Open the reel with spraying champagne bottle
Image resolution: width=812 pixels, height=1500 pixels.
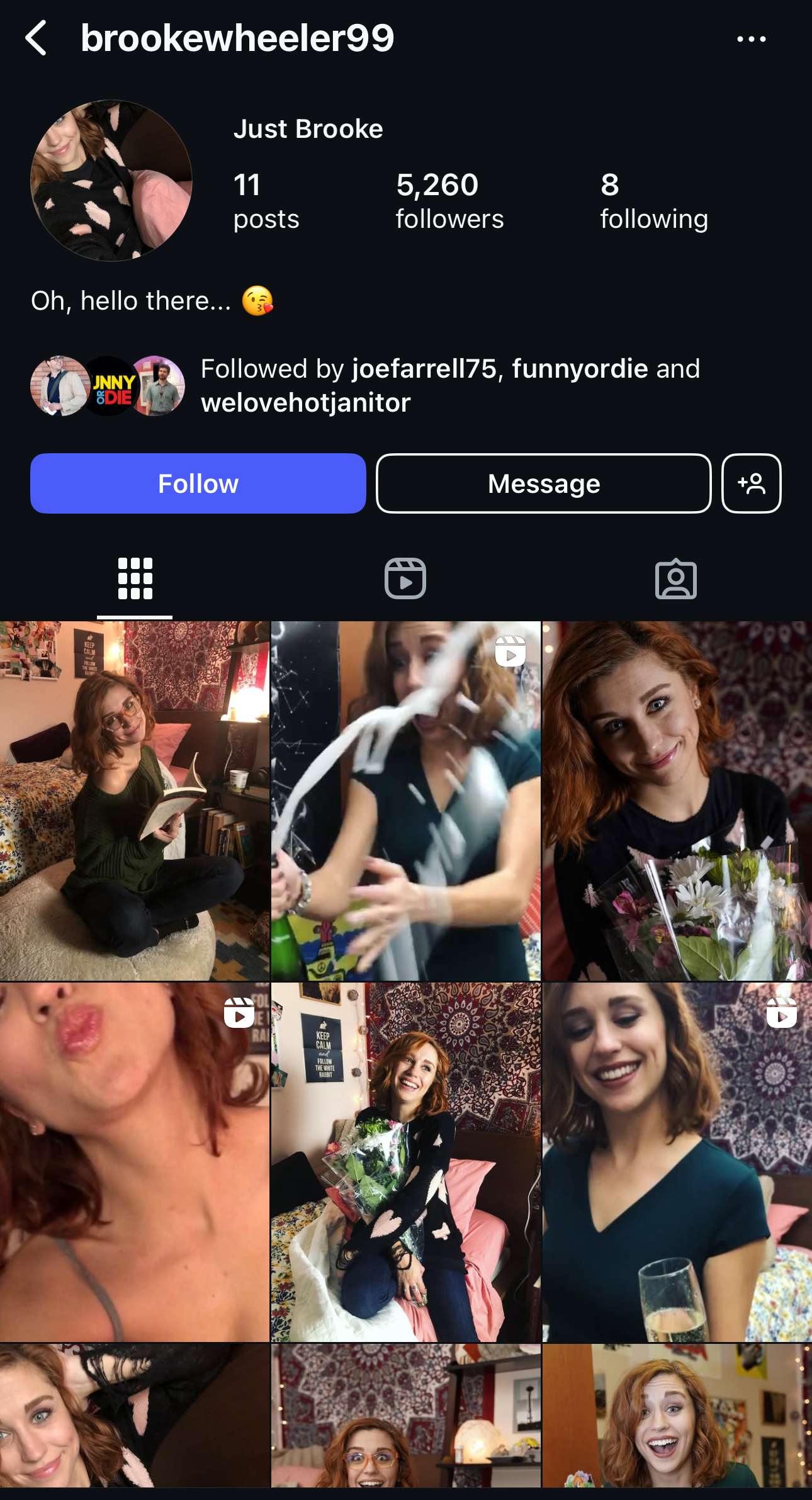click(405, 801)
